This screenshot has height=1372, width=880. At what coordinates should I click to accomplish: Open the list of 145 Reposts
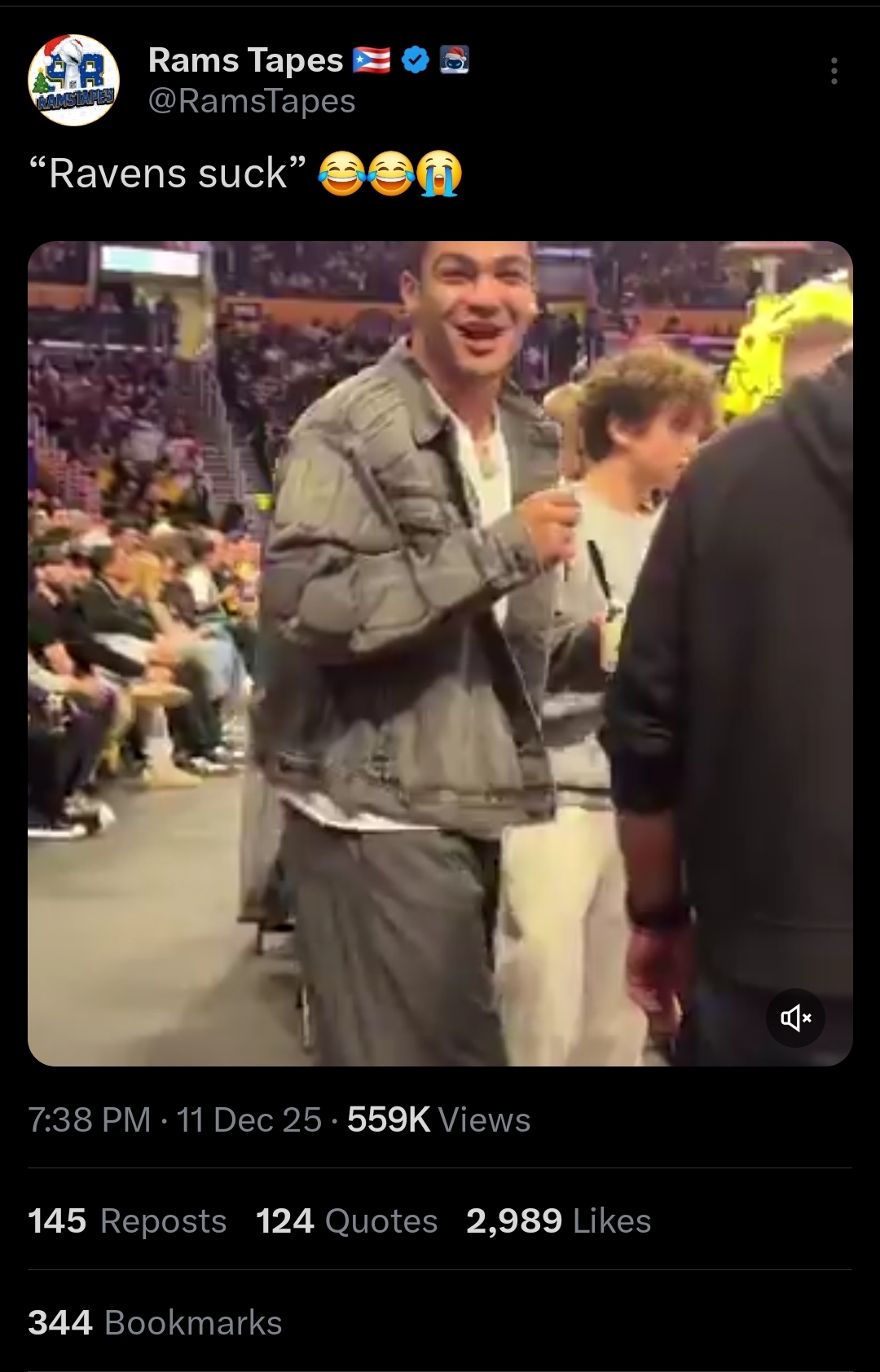[x=127, y=1220]
